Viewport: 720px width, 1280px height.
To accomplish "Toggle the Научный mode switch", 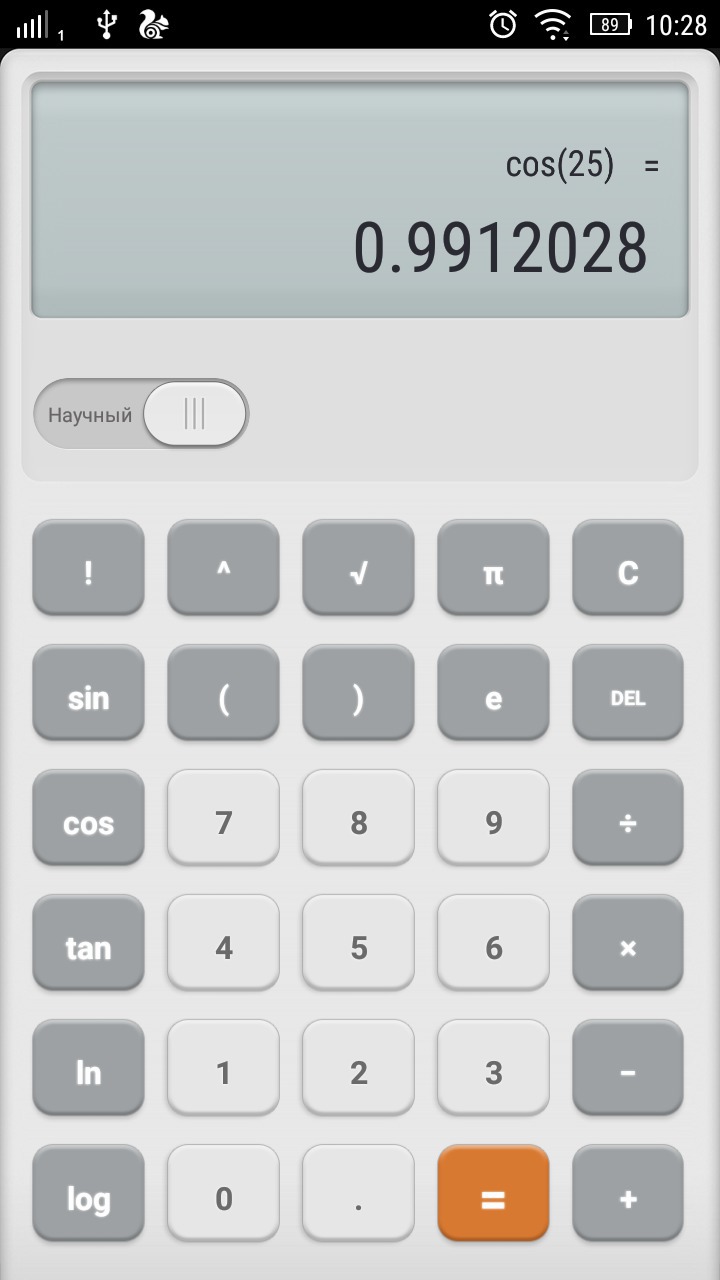I will (x=141, y=413).
